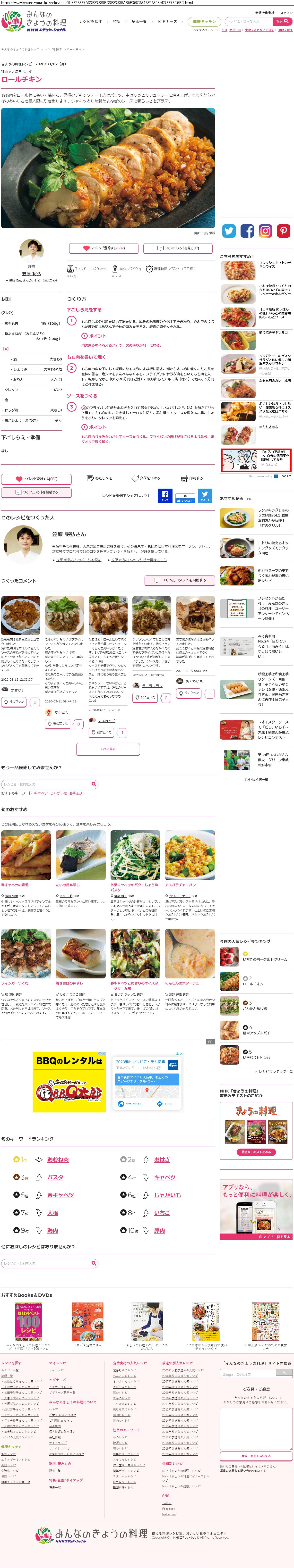Open the Pinterest icon in sidebar
The image size is (294, 1568).
(284, 231)
